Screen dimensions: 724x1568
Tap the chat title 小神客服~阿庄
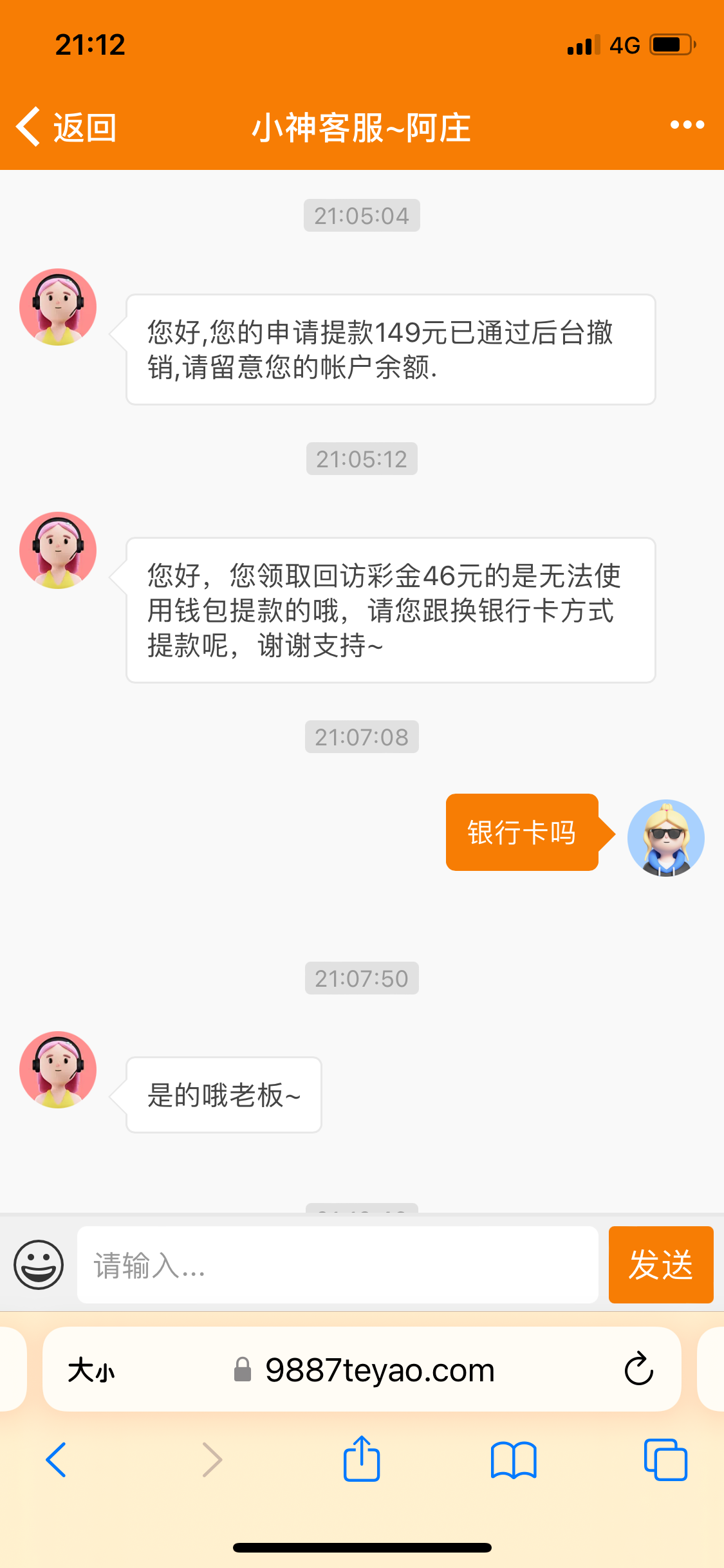tap(362, 127)
